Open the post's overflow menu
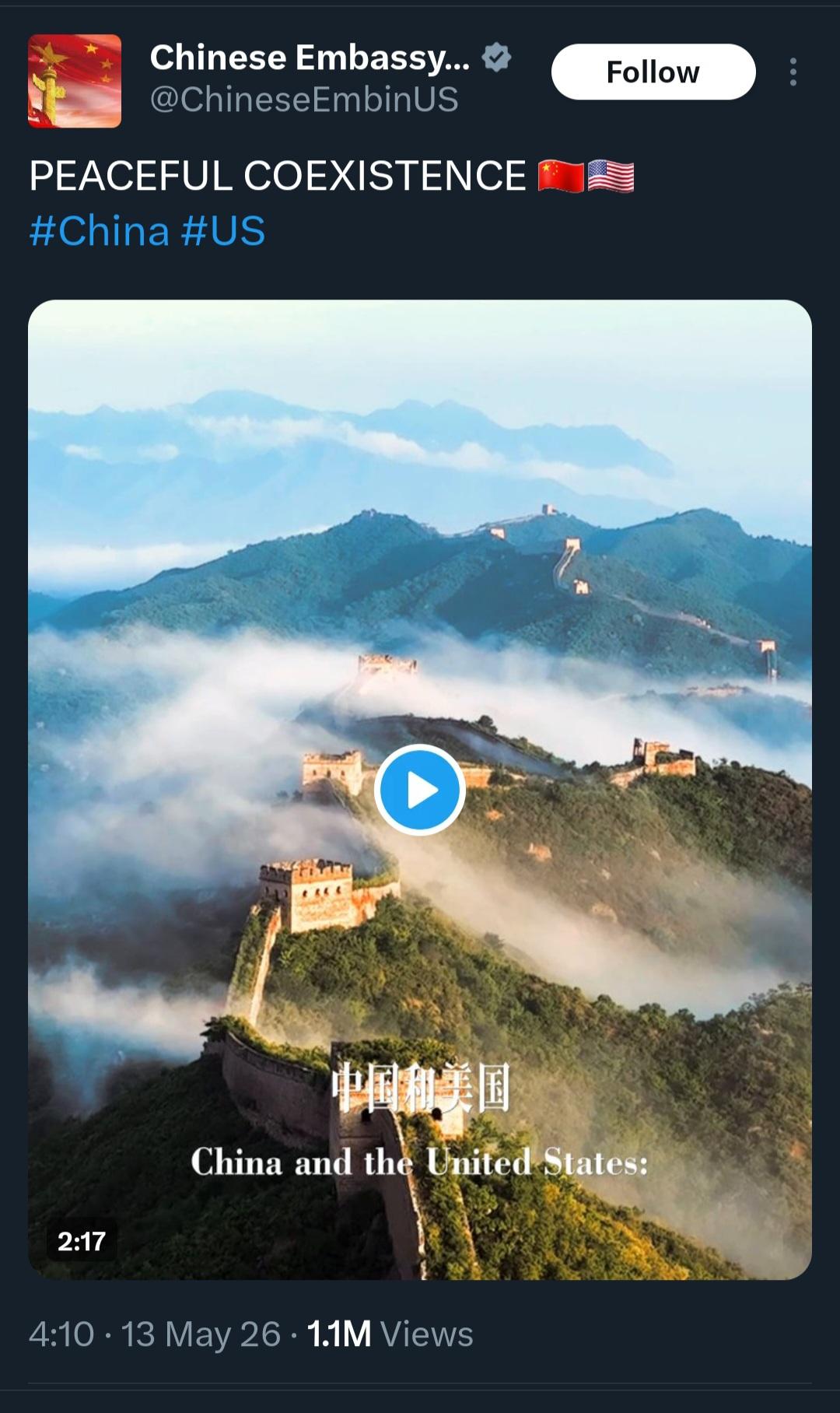840x1413 pixels. tap(793, 72)
